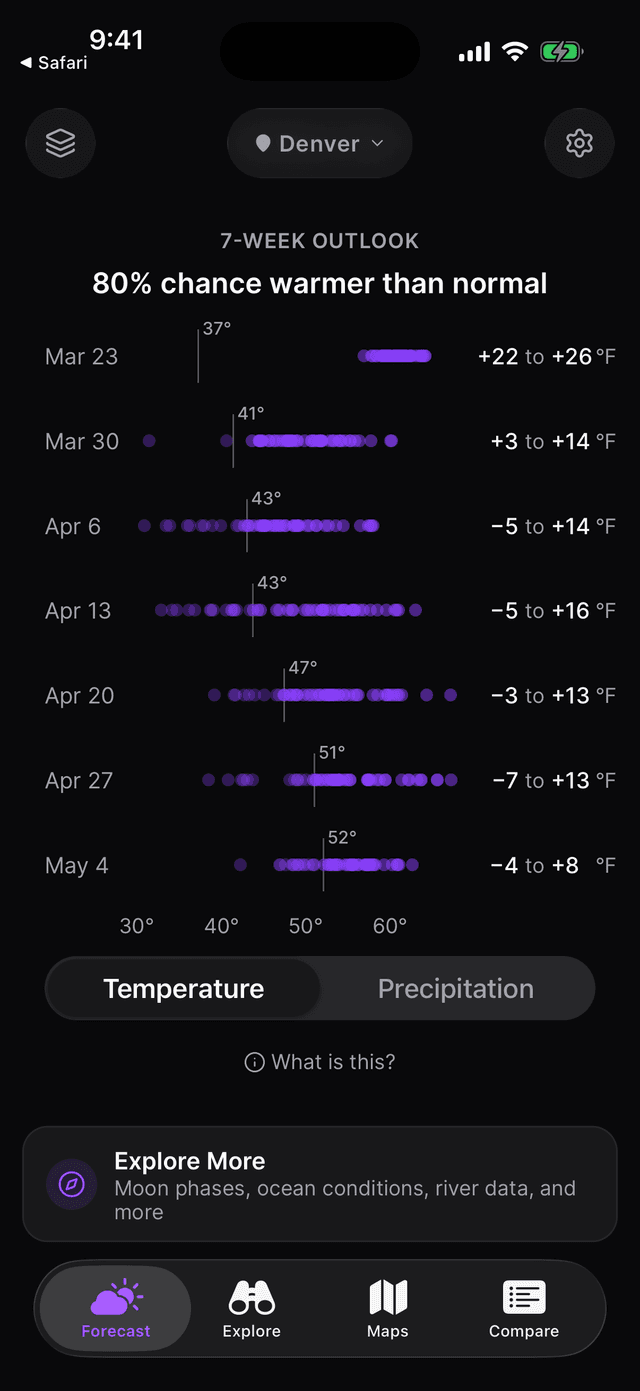
Task: Open the map layers button
Action: (60, 143)
